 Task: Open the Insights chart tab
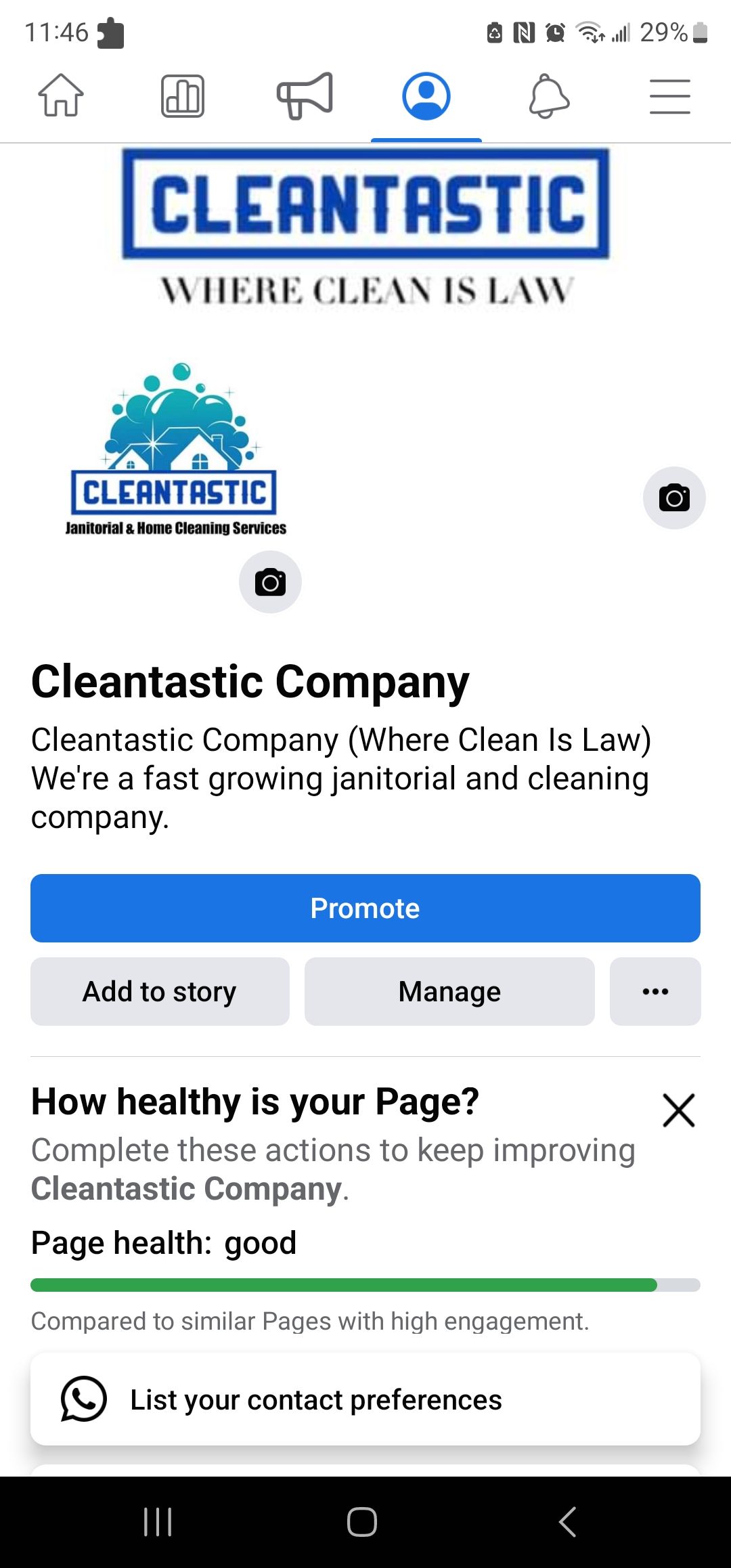tap(183, 96)
